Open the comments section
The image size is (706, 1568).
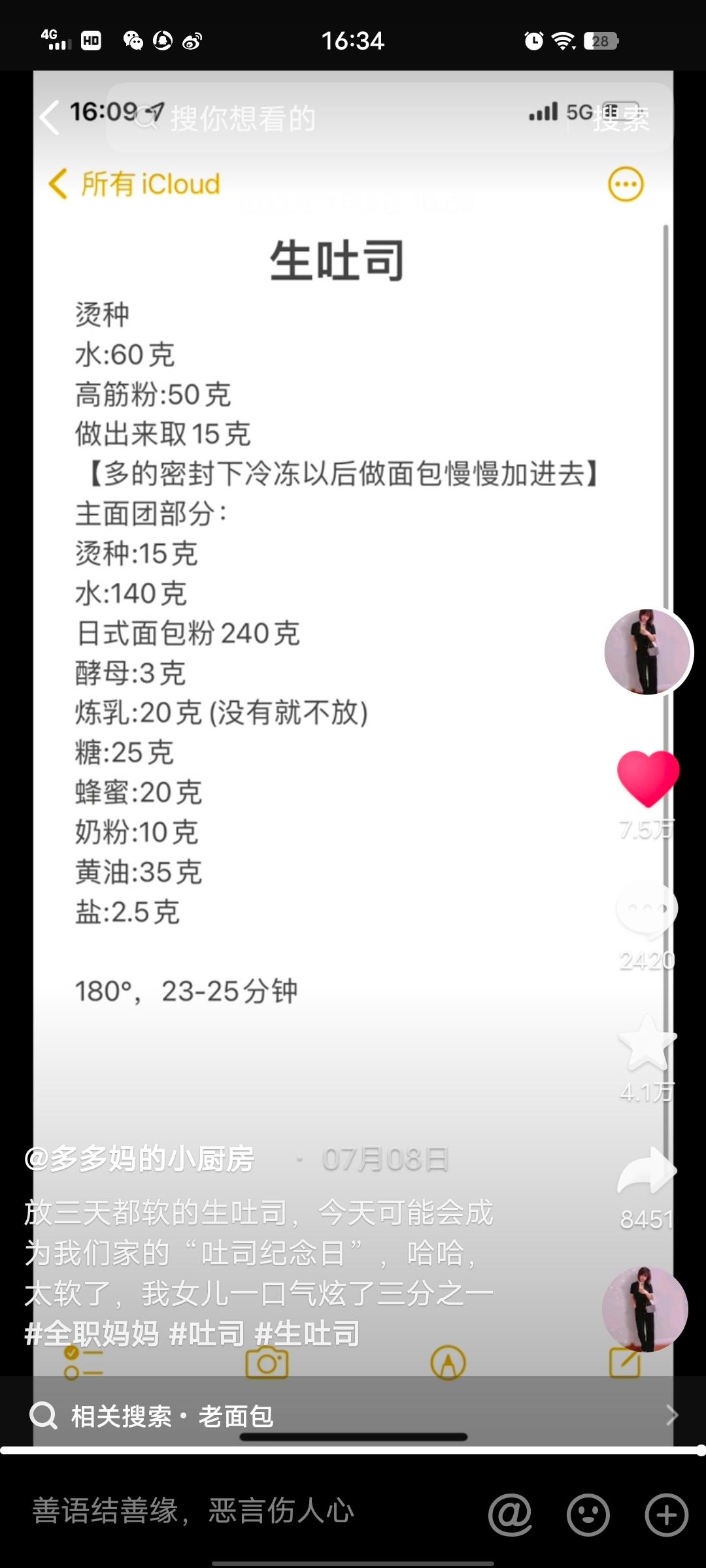(647, 909)
